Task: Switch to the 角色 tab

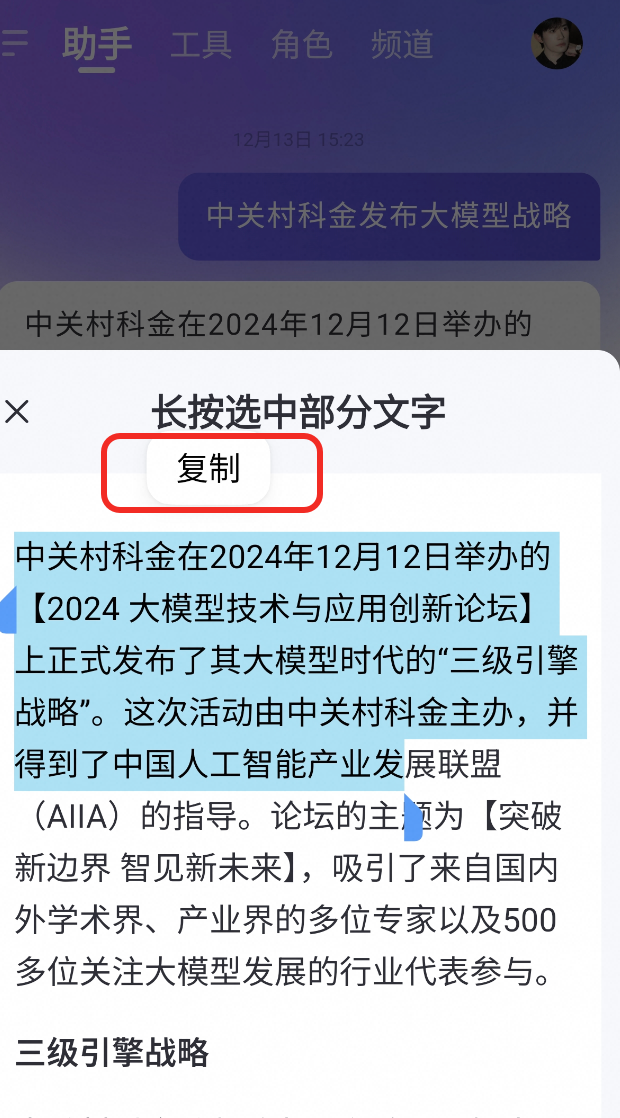Action: click(x=301, y=44)
